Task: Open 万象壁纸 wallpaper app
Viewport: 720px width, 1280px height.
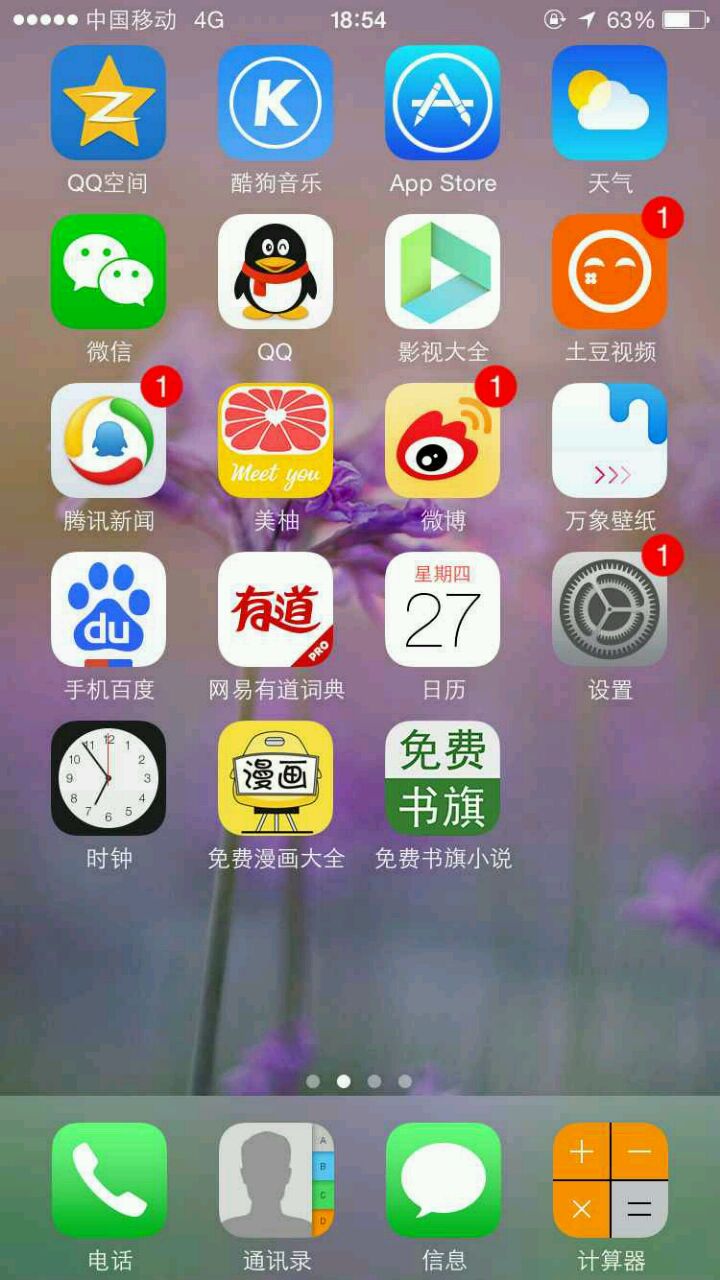Action: coord(609,441)
